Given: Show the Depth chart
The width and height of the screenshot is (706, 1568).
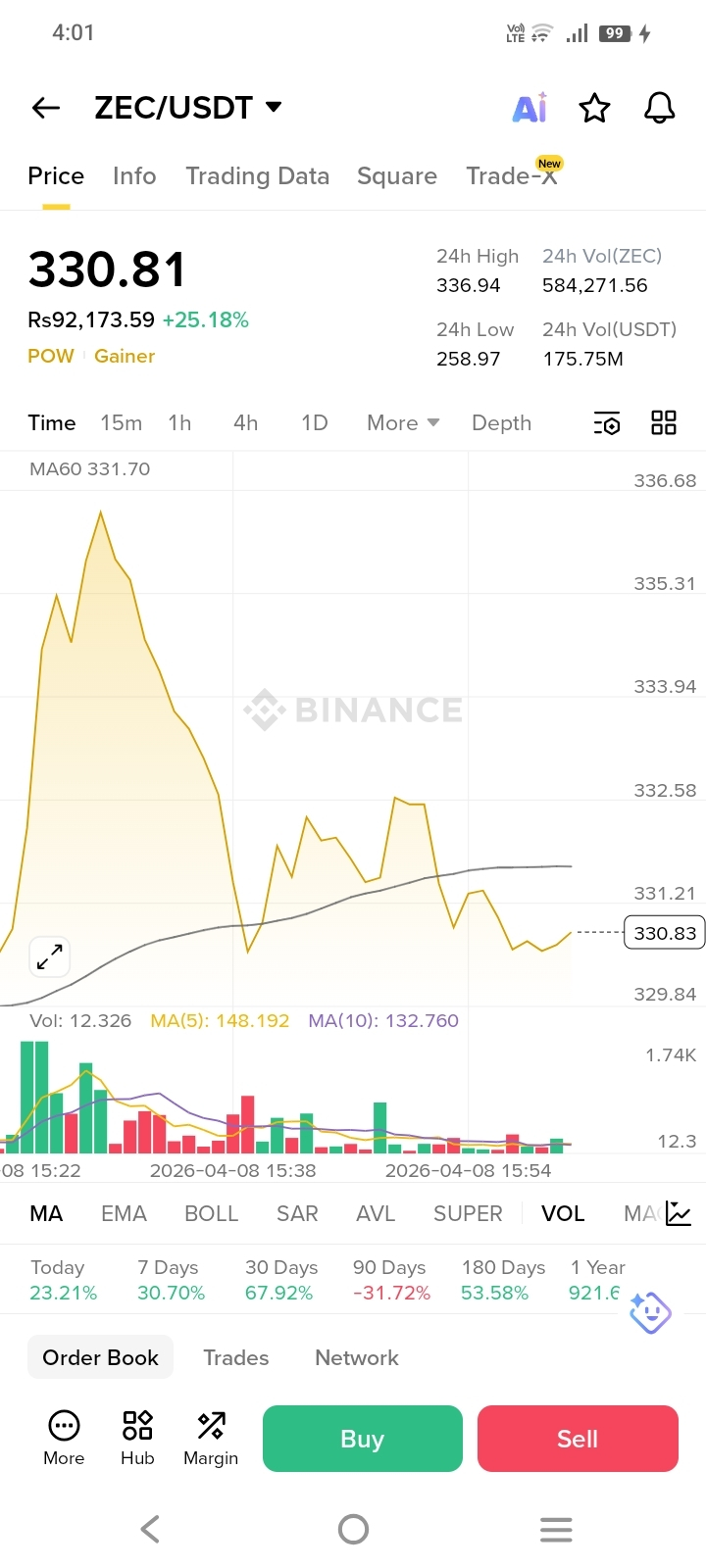Looking at the screenshot, I should click(x=501, y=423).
